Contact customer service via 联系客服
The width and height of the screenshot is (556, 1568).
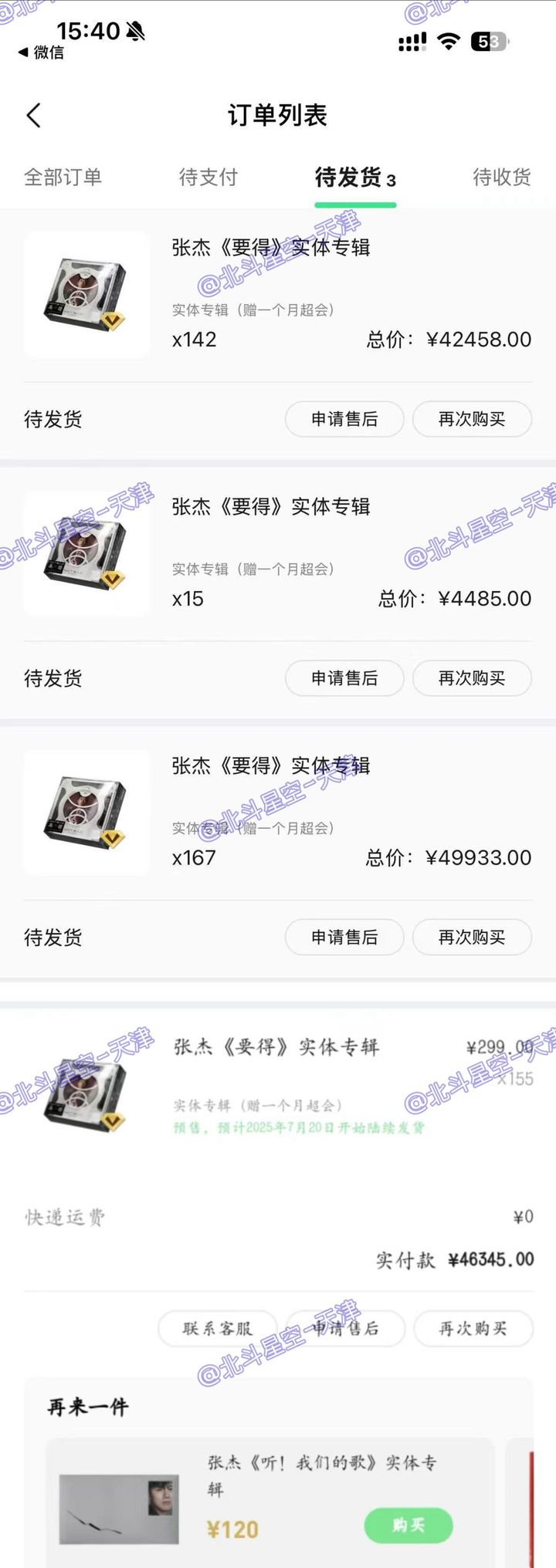coord(217,1329)
